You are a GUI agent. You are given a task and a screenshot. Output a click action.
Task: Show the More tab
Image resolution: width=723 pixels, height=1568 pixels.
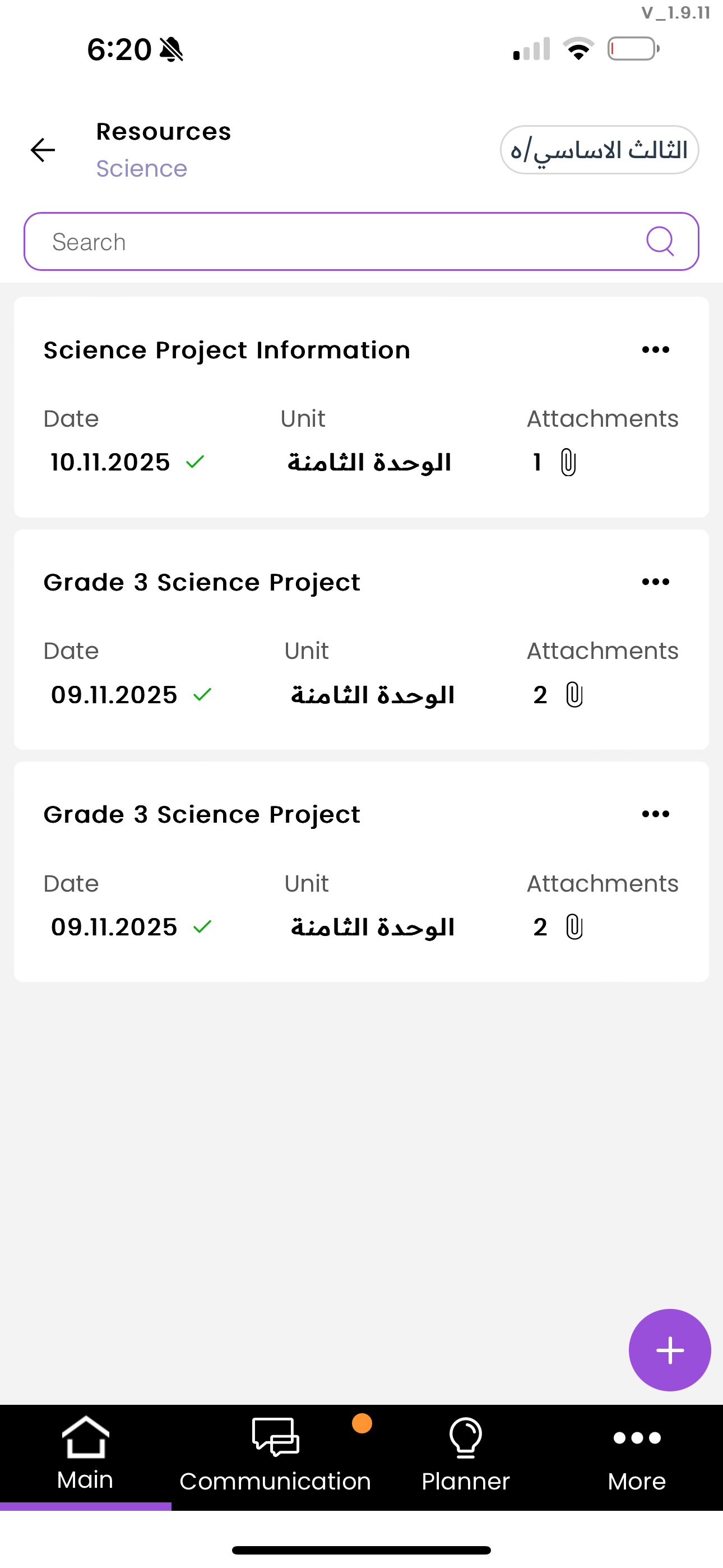click(637, 1455)
